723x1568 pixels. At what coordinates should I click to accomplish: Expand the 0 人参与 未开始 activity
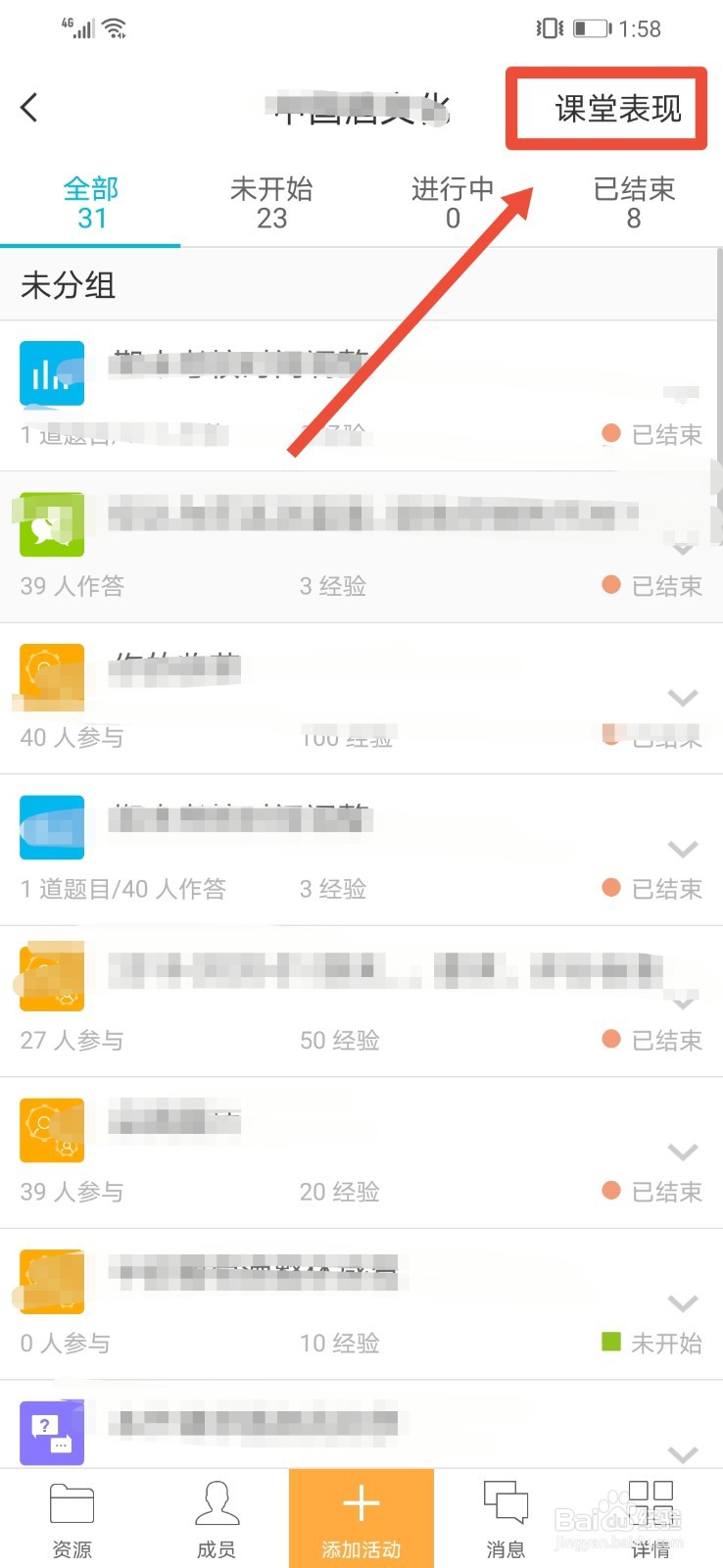pyautogui.click(x=683, y=1303)
